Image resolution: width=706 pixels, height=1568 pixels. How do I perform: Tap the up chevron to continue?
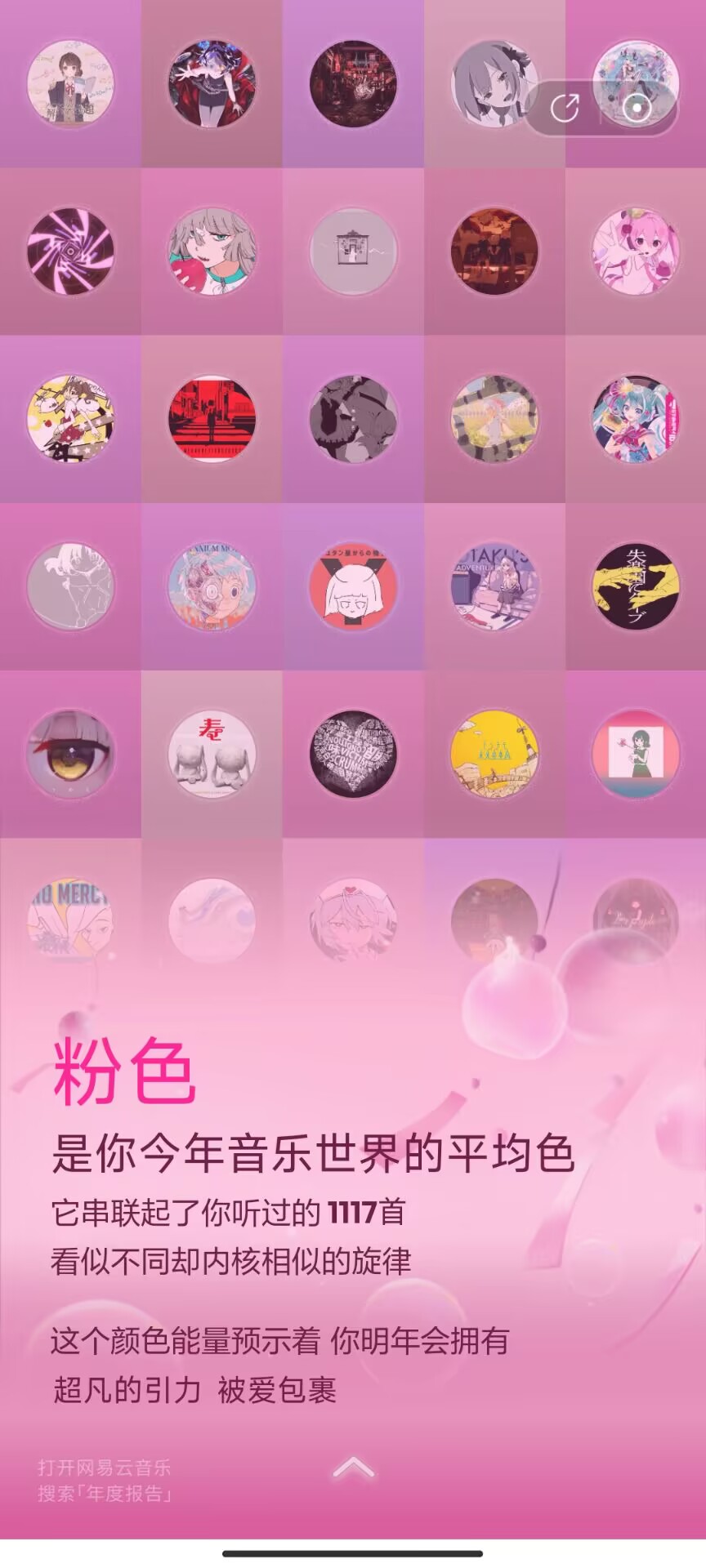pyautogui.click(x=354, y=1468)
